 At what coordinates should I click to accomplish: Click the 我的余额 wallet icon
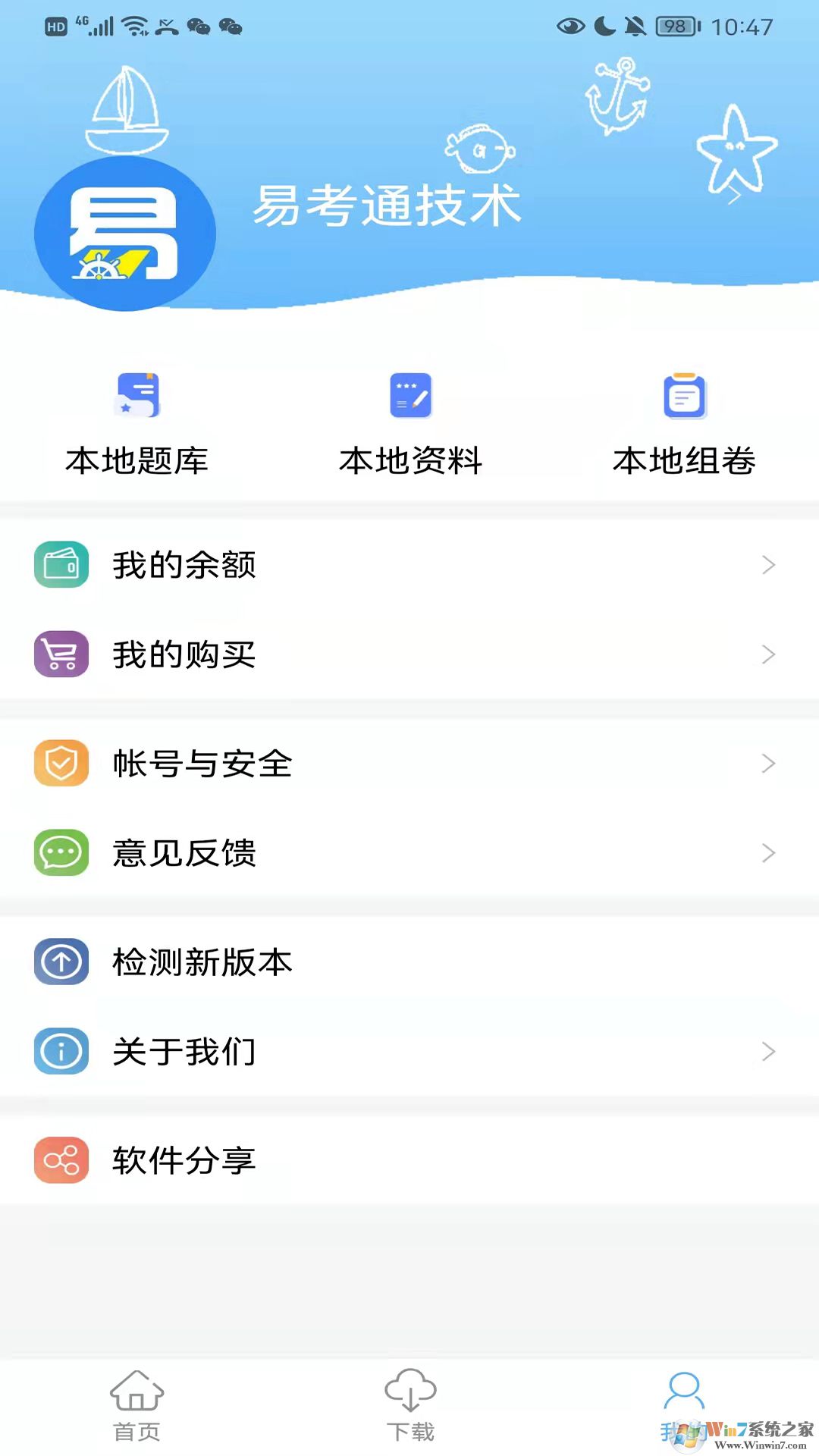[61, 564]
